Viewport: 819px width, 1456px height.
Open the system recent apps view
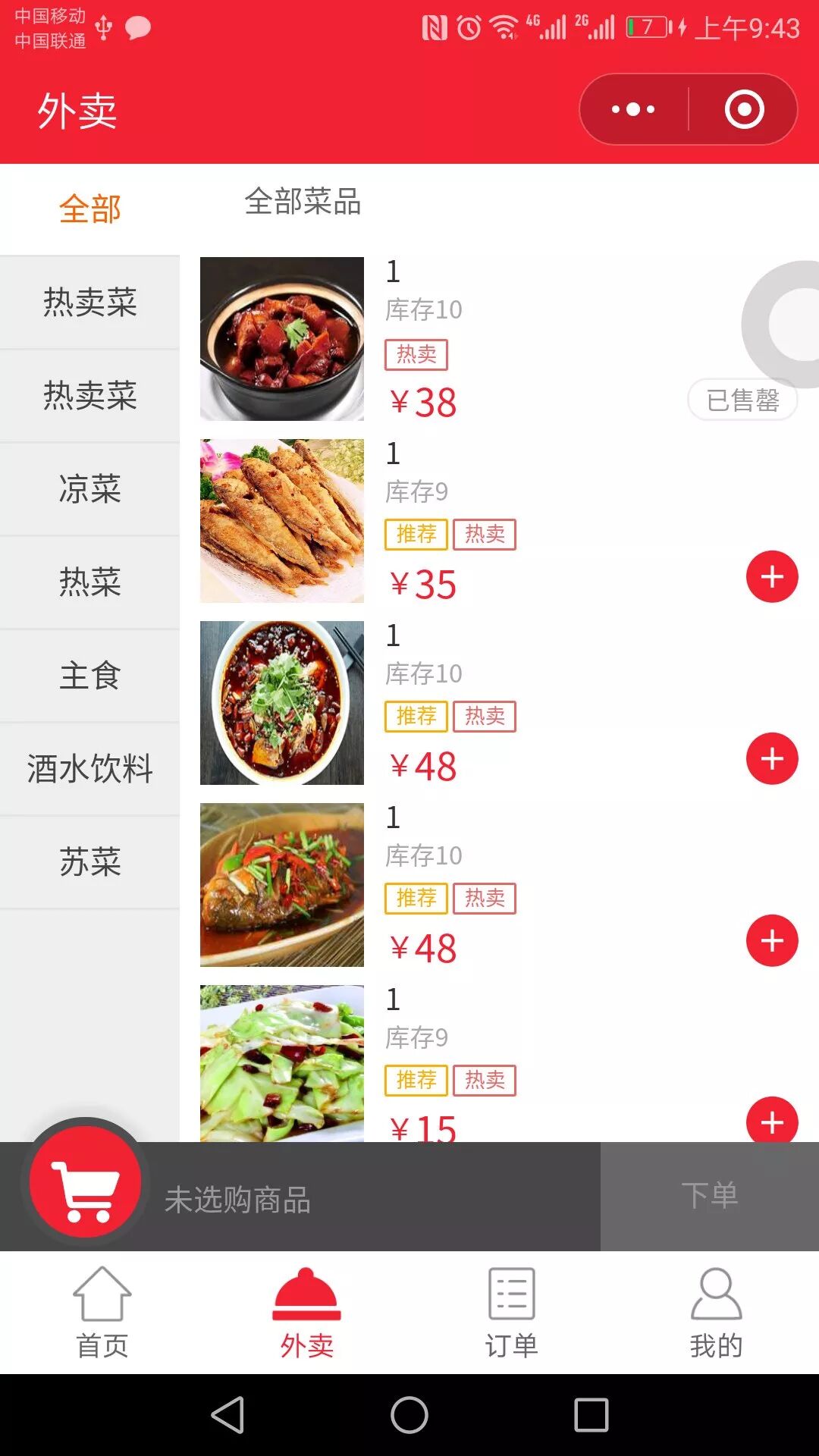(x=591, y=1415)
